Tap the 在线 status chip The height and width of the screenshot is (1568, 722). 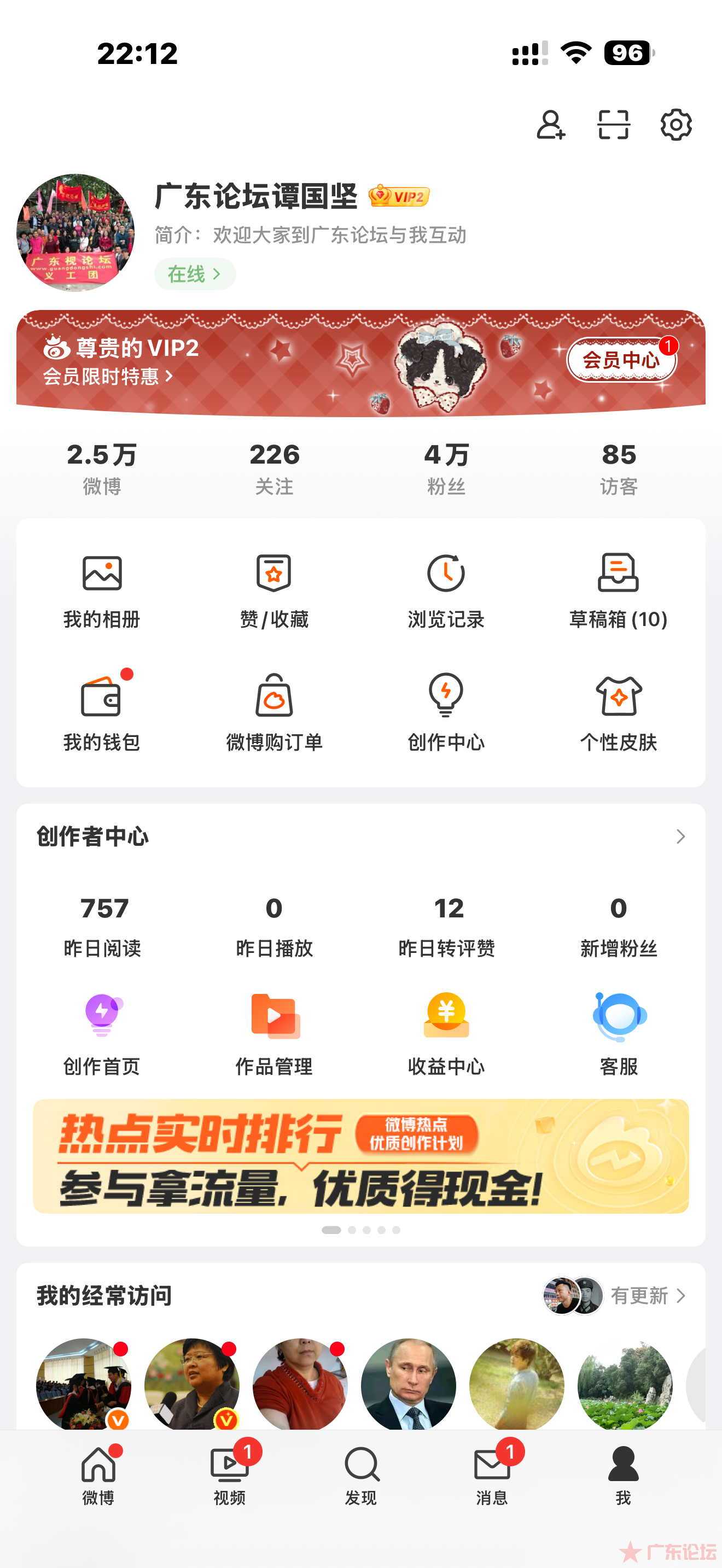(195, 274)
